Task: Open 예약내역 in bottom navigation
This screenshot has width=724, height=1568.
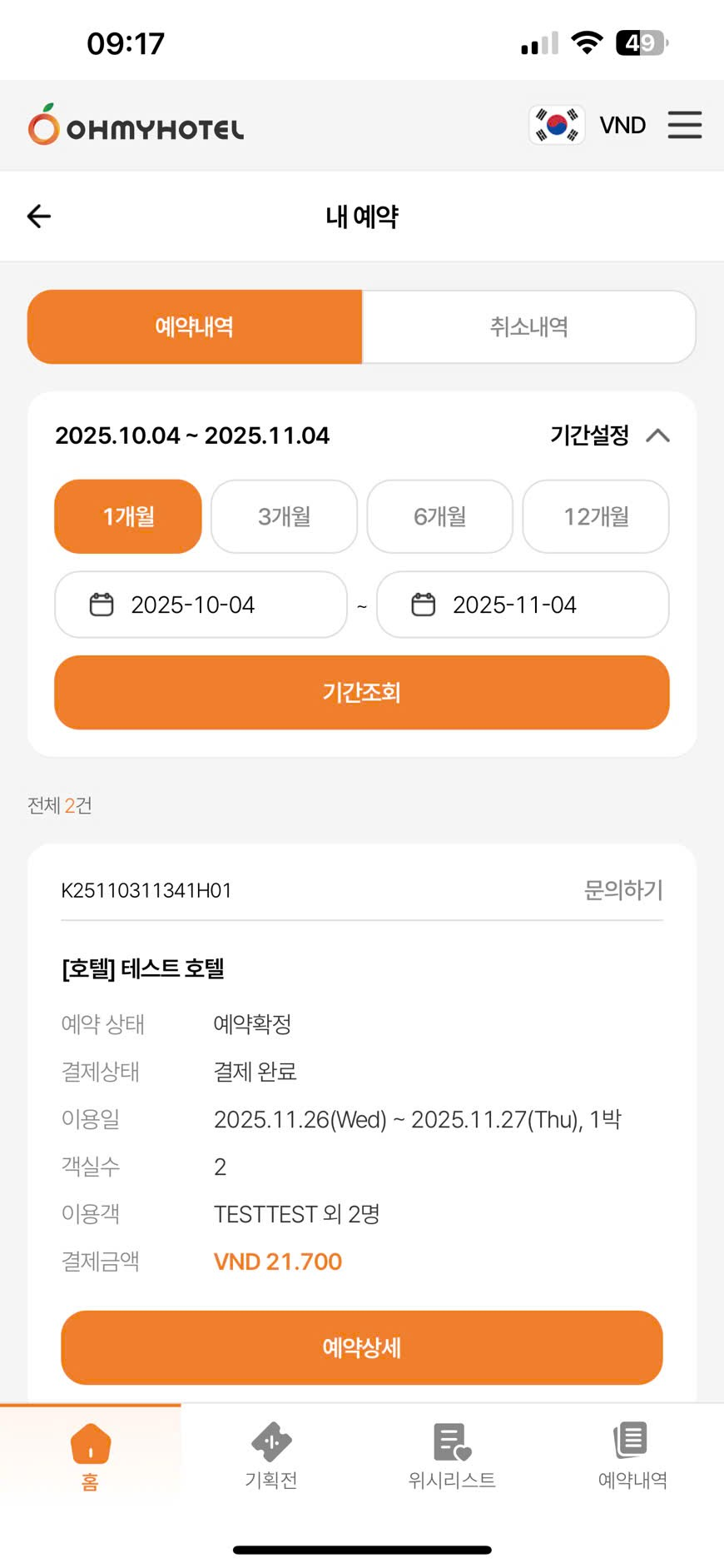Action: pos(632,1456)
